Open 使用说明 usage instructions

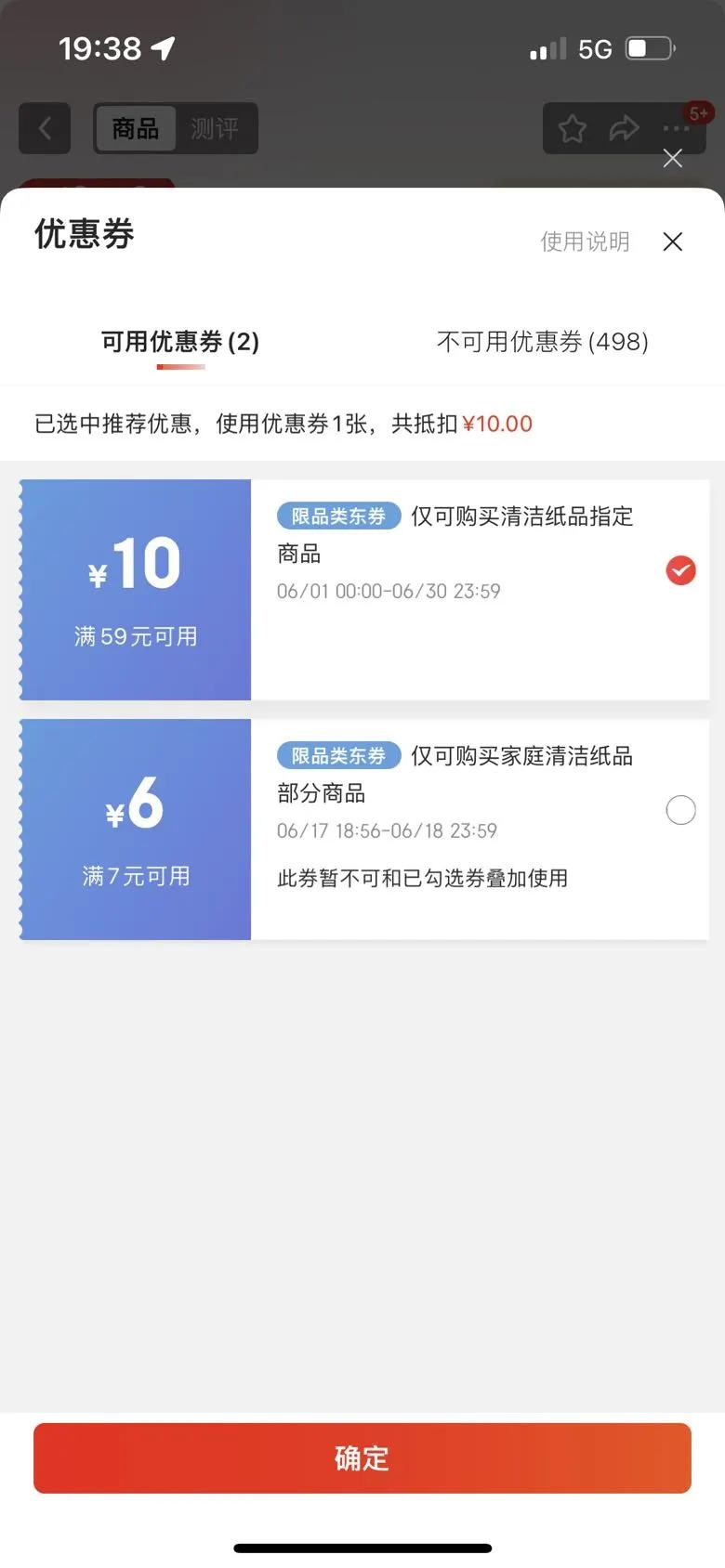tap(585, 242)
